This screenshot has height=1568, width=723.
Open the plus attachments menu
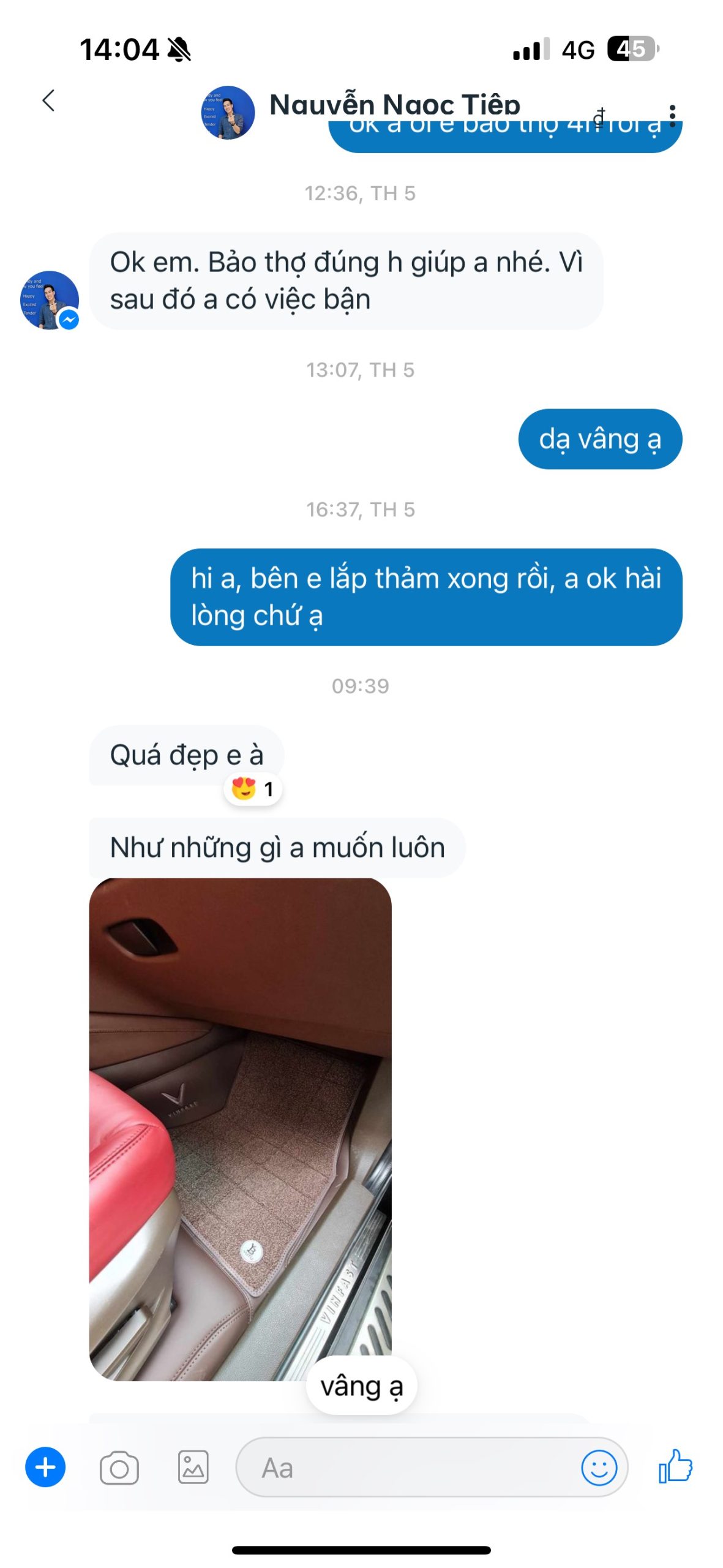[x=45, y=1467]
